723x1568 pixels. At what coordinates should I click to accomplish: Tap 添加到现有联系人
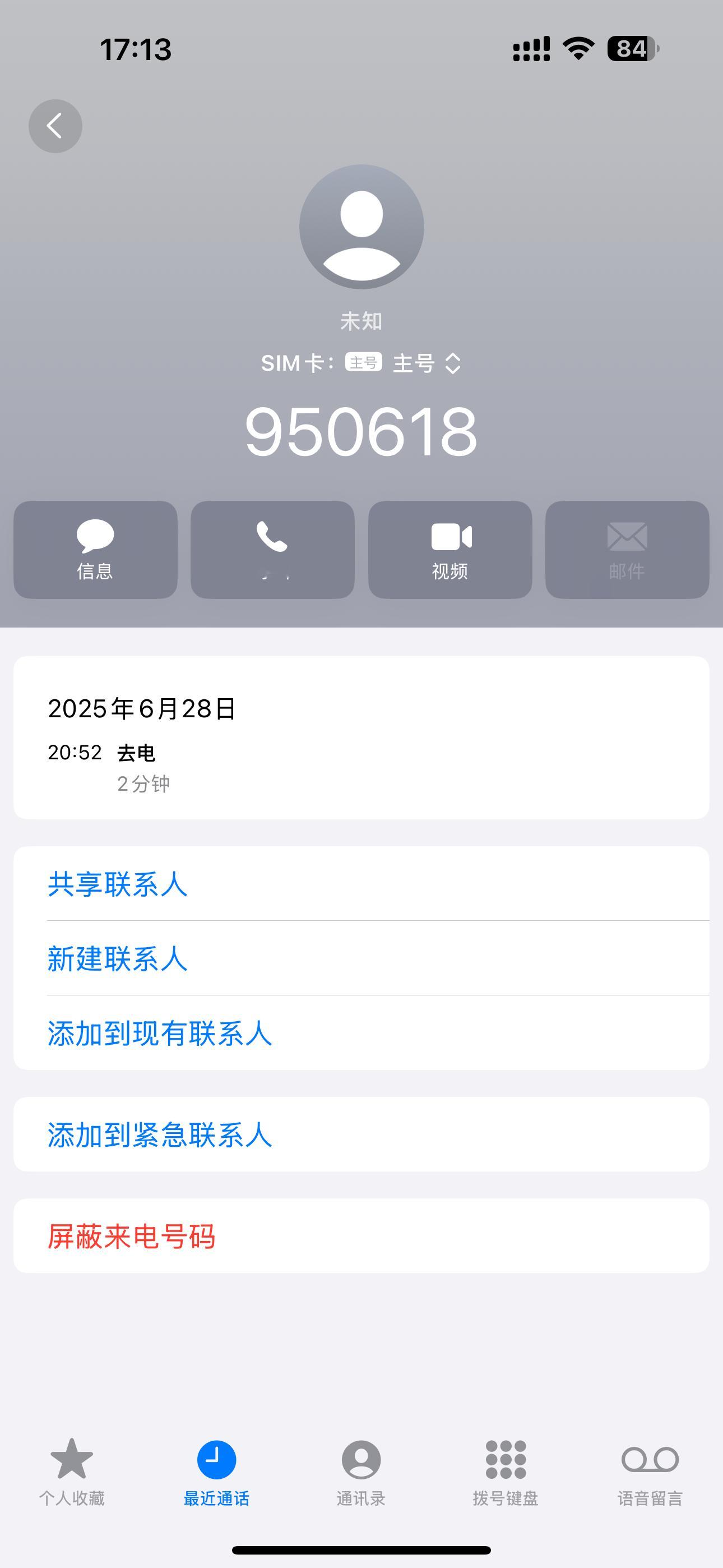coord(361,1033)
